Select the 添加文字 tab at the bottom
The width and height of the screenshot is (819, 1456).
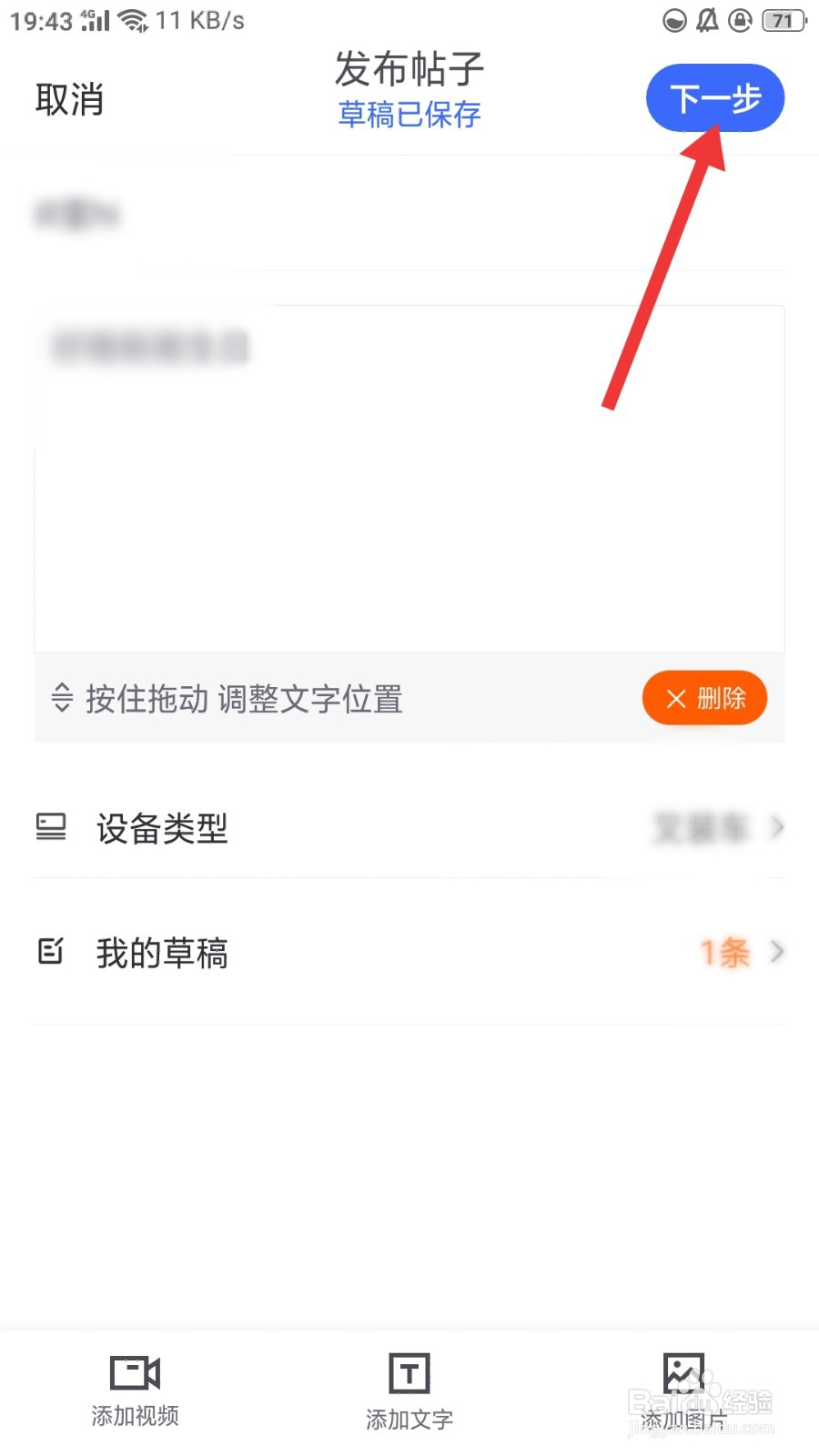(x=408, y=1392)
